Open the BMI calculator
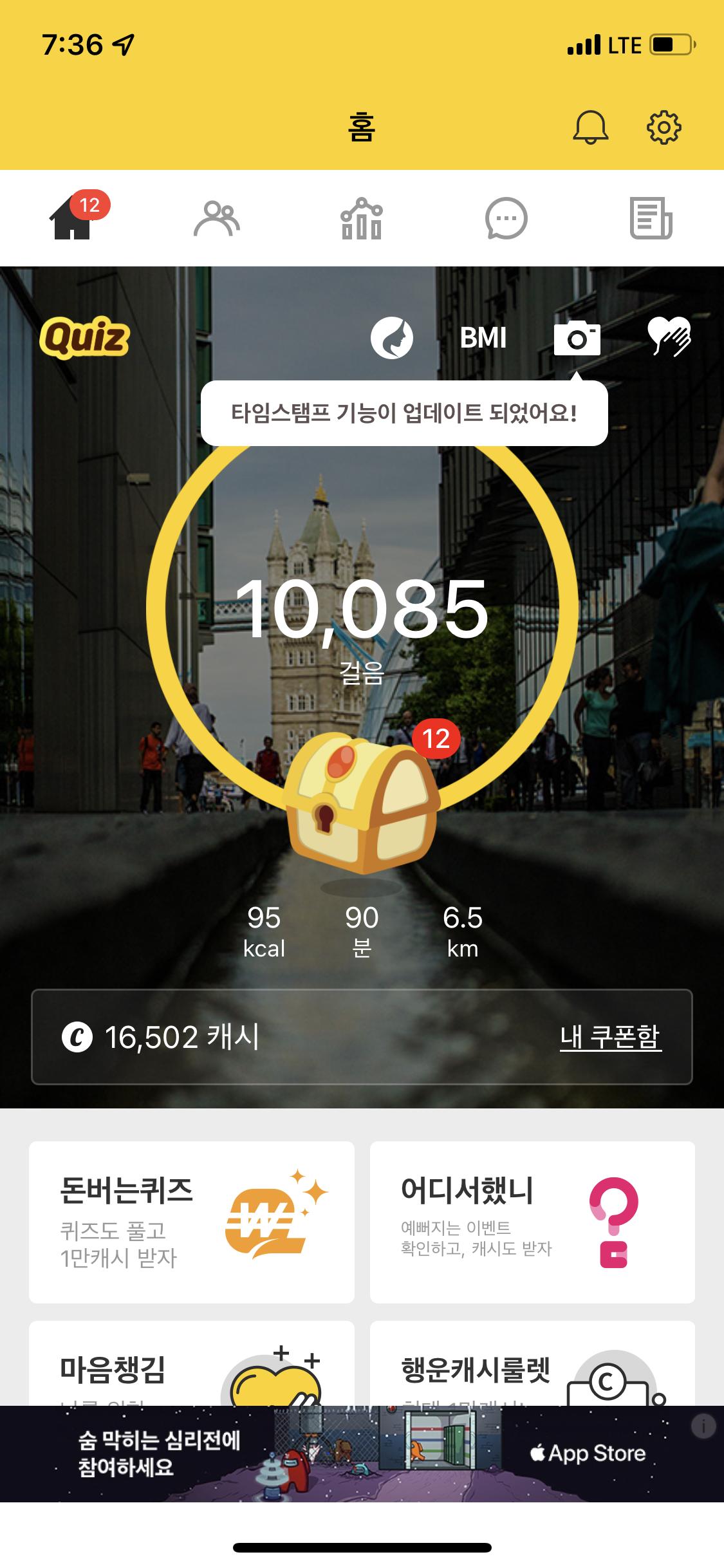This screenshot has width=724, height=1568. (483, 338)
